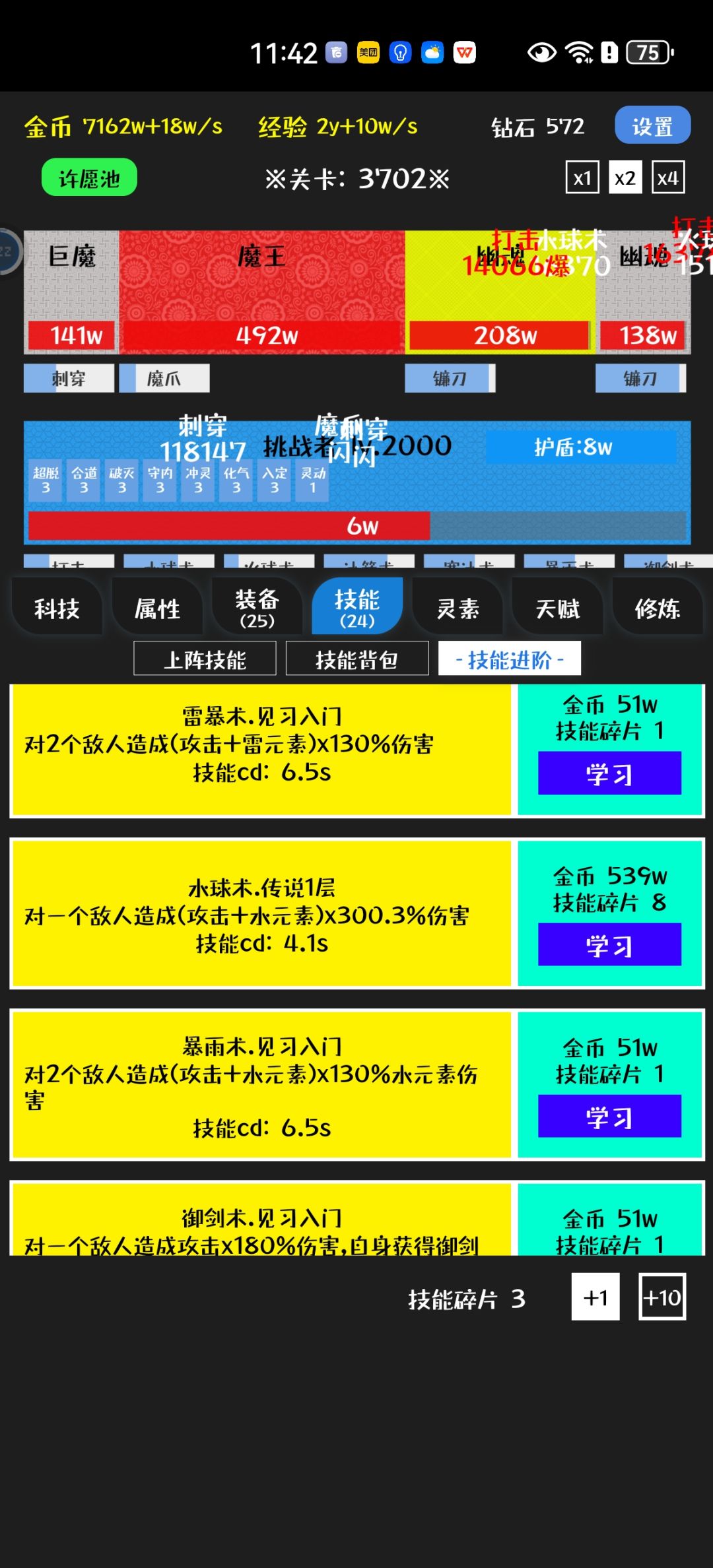Add +1 skill fragment
The image size is (713, 1568).
[595, 1297]
